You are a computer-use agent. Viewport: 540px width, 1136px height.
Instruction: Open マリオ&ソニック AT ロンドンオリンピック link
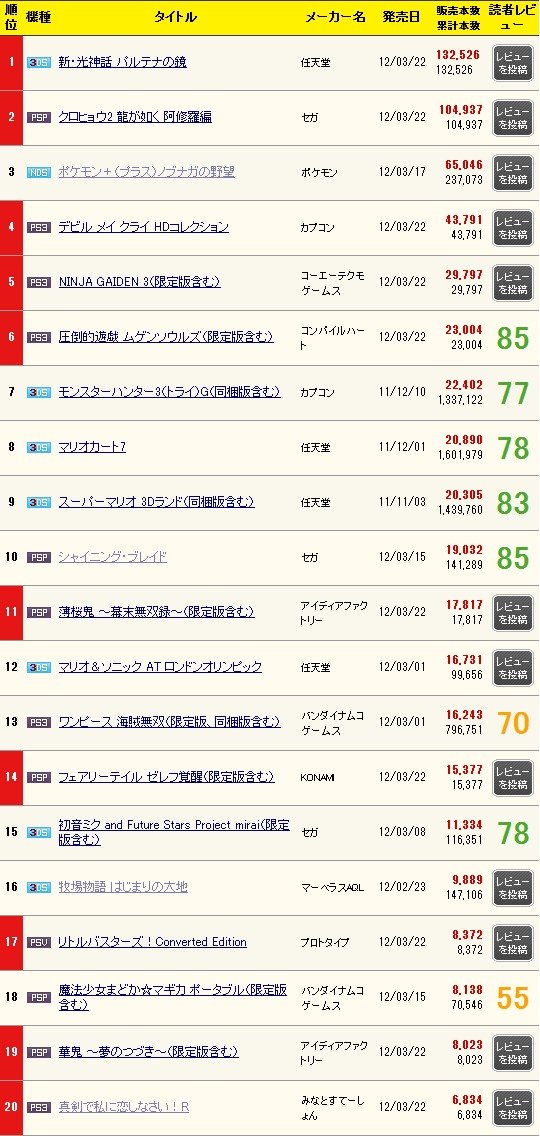click(160, 668)
